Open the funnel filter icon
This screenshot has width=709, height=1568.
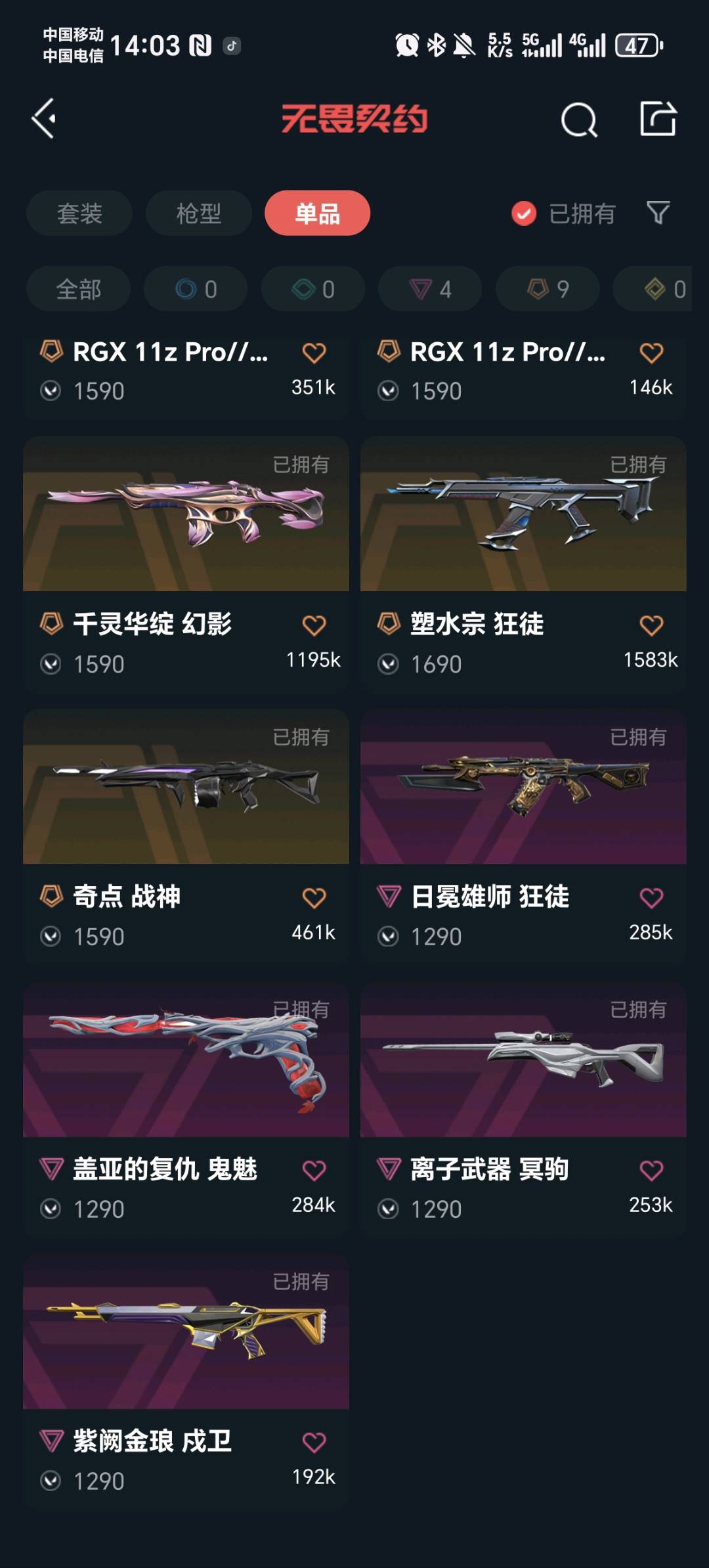tap(658, 213)
